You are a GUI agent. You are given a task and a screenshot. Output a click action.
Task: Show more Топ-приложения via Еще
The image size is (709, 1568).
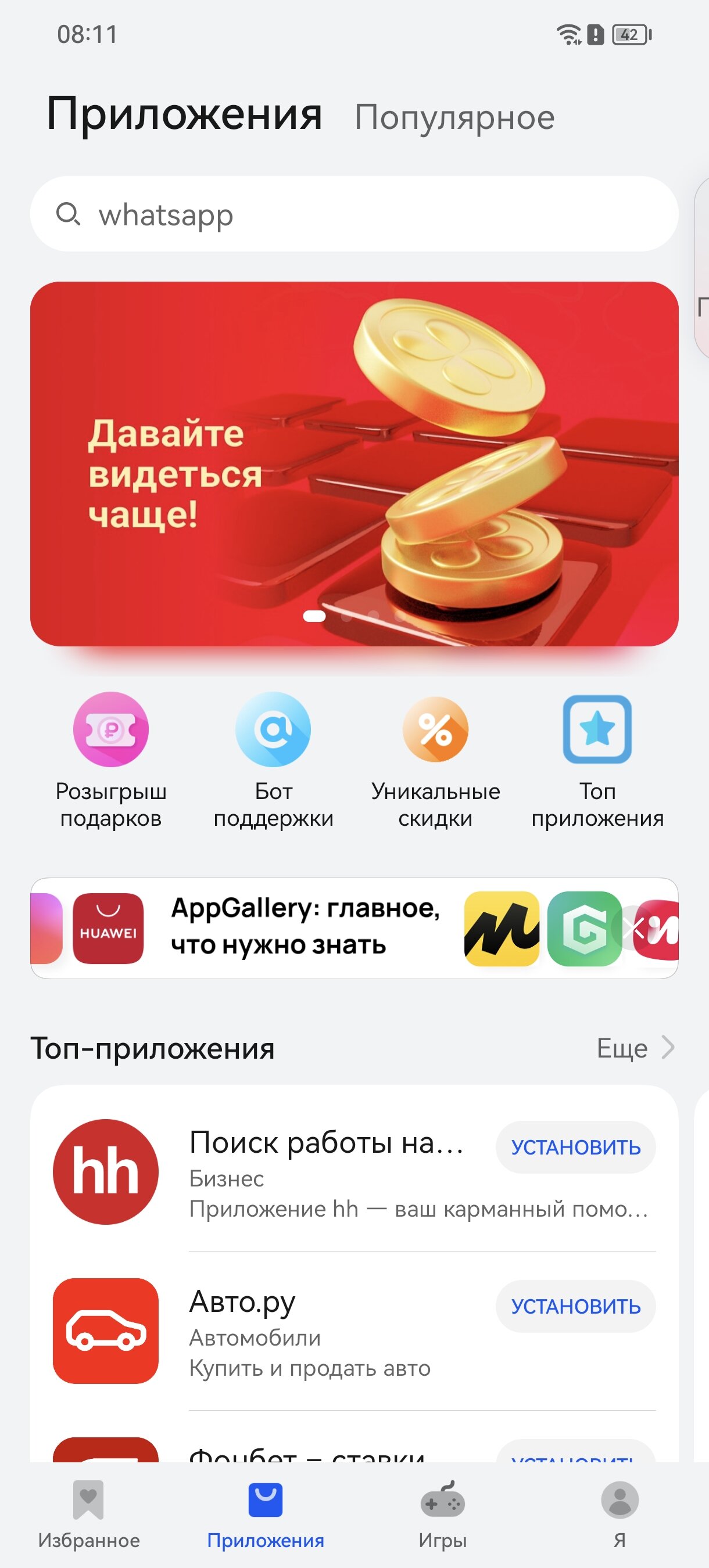(635, 1048)
